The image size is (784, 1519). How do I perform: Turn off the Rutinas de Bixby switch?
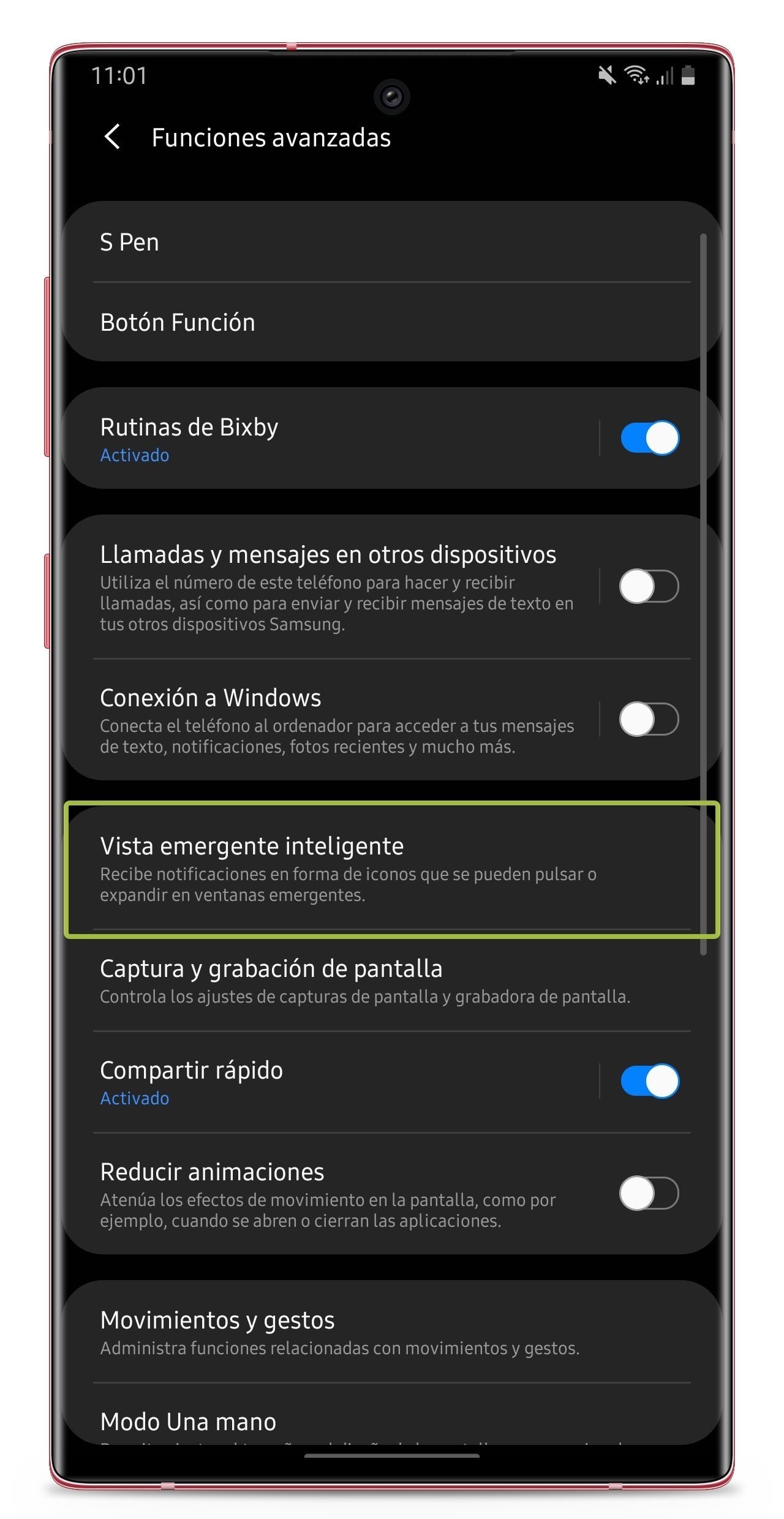(649, 439)
